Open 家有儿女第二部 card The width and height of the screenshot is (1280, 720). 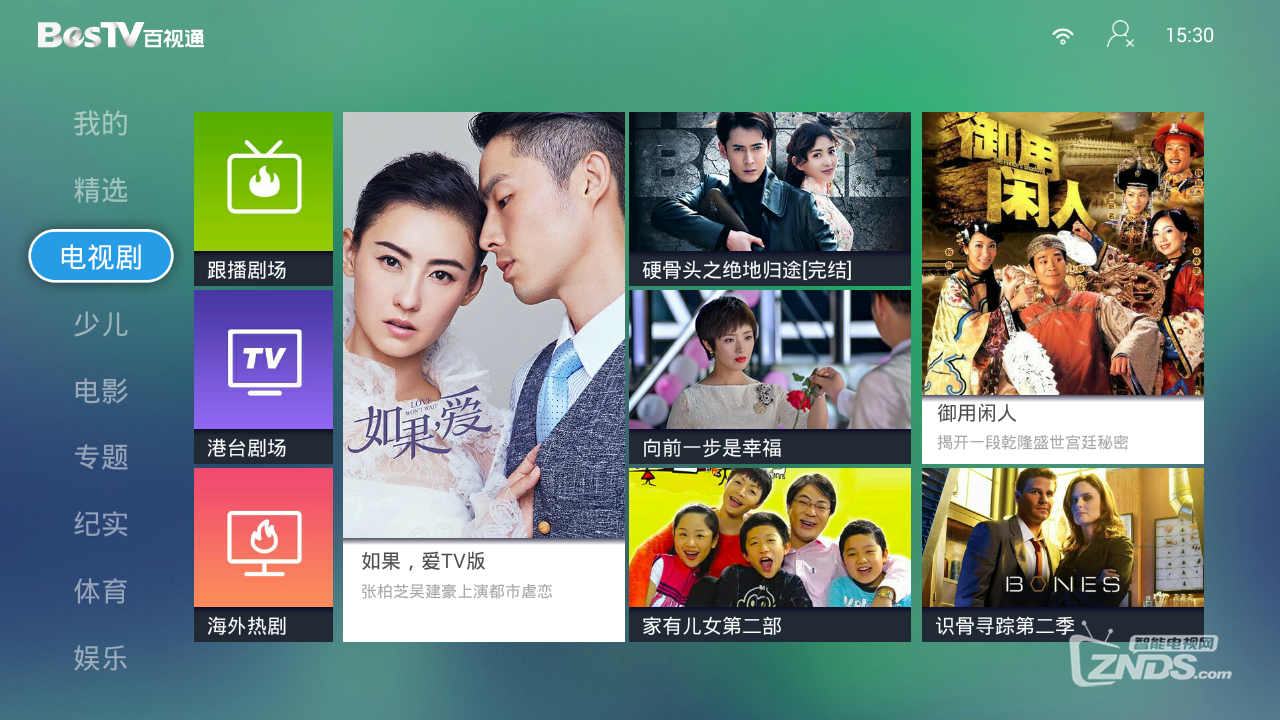pos(770,554)
